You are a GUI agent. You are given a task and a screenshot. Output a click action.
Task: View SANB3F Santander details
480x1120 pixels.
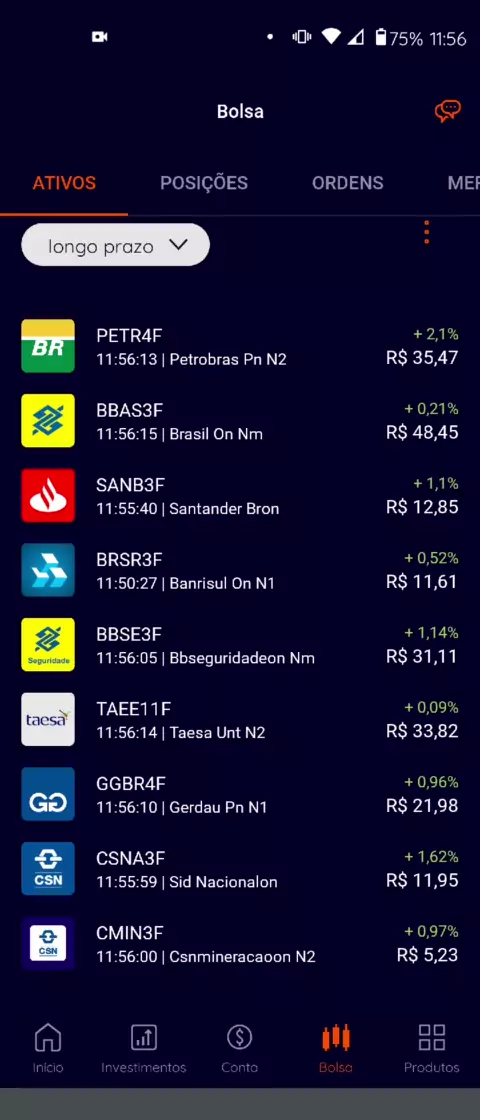[240, 496]
